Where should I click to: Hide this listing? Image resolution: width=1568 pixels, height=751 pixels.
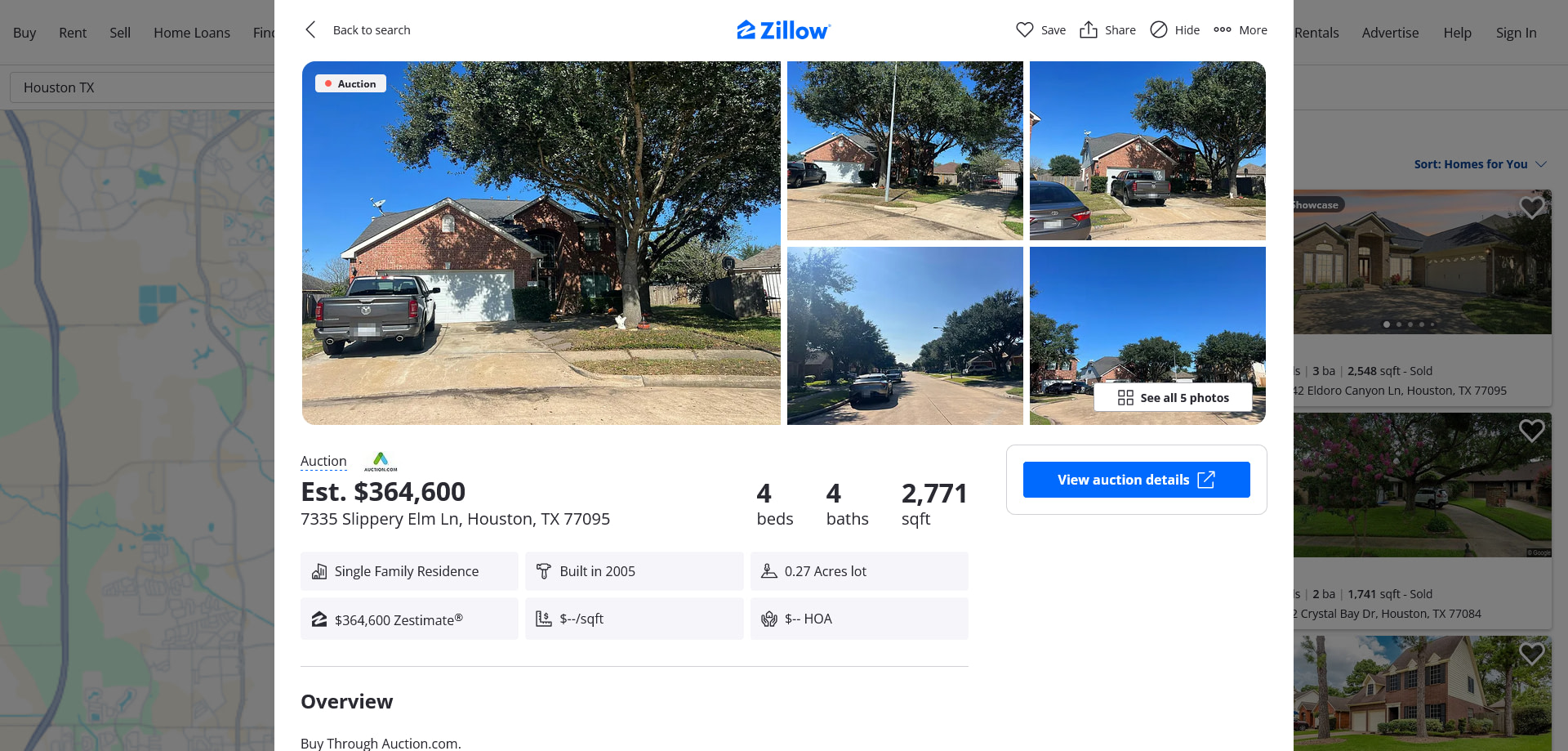pyautogui.click(x=1174, y=30)
